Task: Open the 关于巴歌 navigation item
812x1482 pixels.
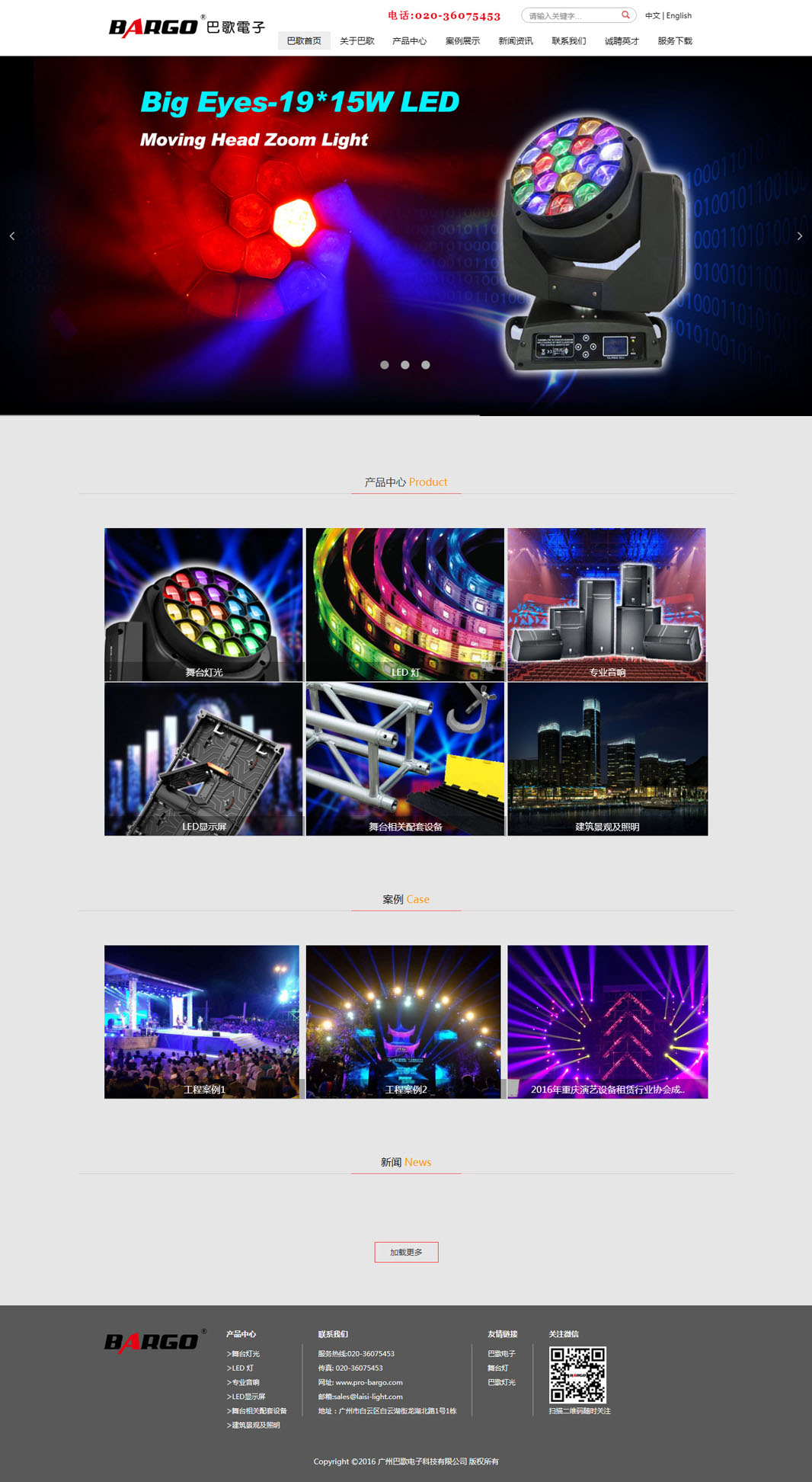Action: [356, 41]
